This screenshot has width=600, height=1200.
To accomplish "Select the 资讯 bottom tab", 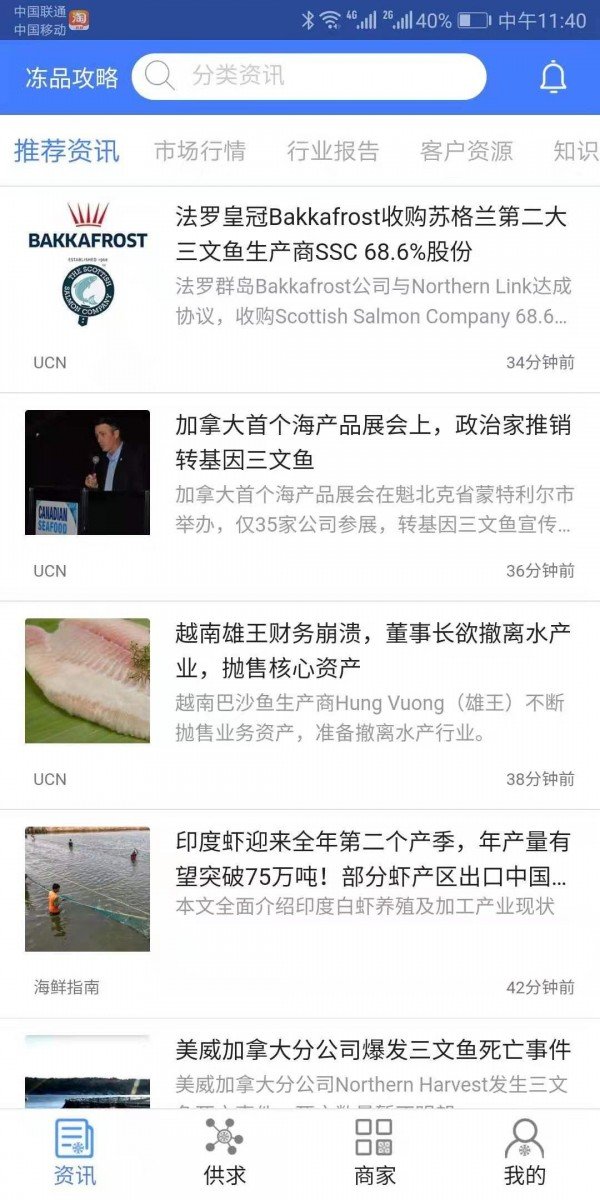I will pos(75,1153).
